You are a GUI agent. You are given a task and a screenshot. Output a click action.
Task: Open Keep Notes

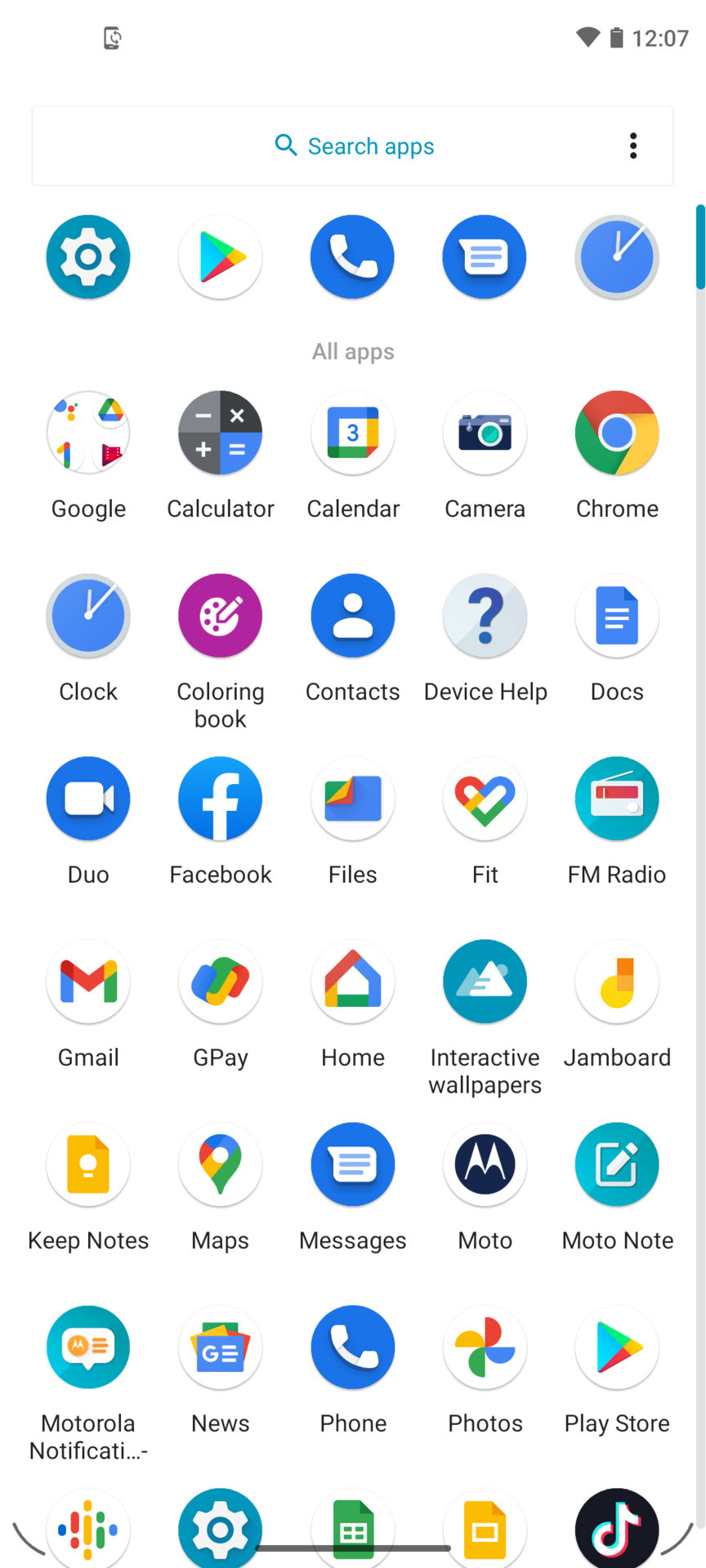(x=88, y=1165)
